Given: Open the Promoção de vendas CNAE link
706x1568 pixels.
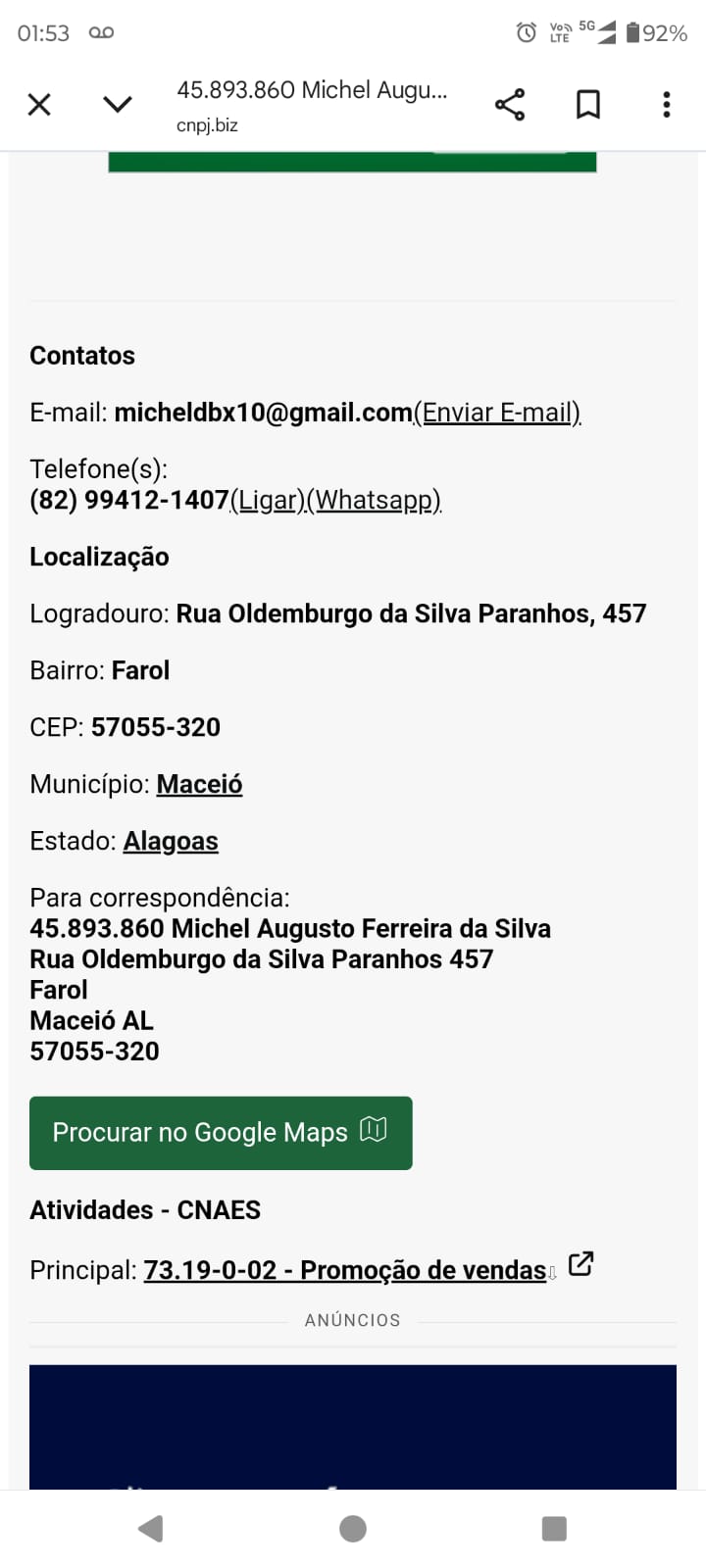Looking at the screenshot, I should tap(345, 1270).
